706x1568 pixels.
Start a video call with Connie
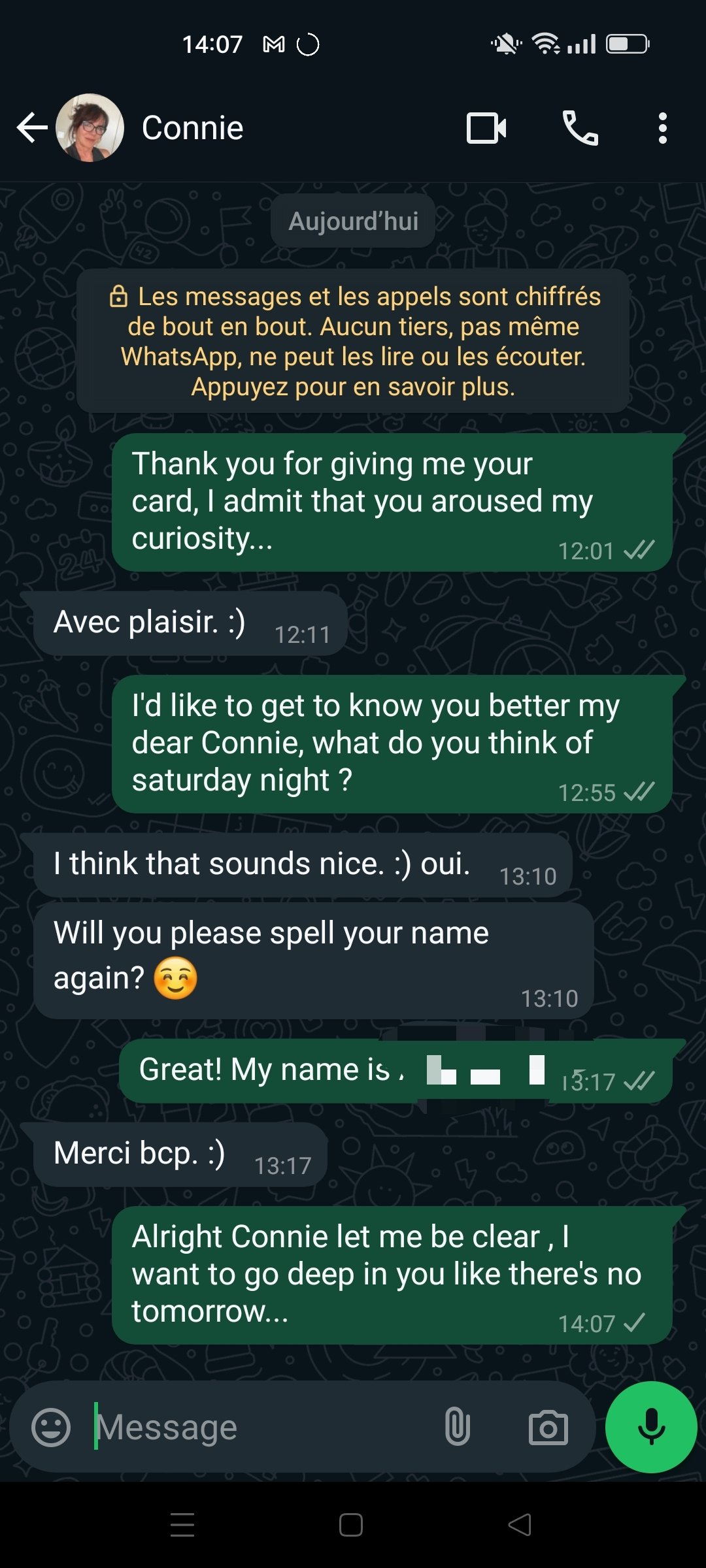(486, 127)
